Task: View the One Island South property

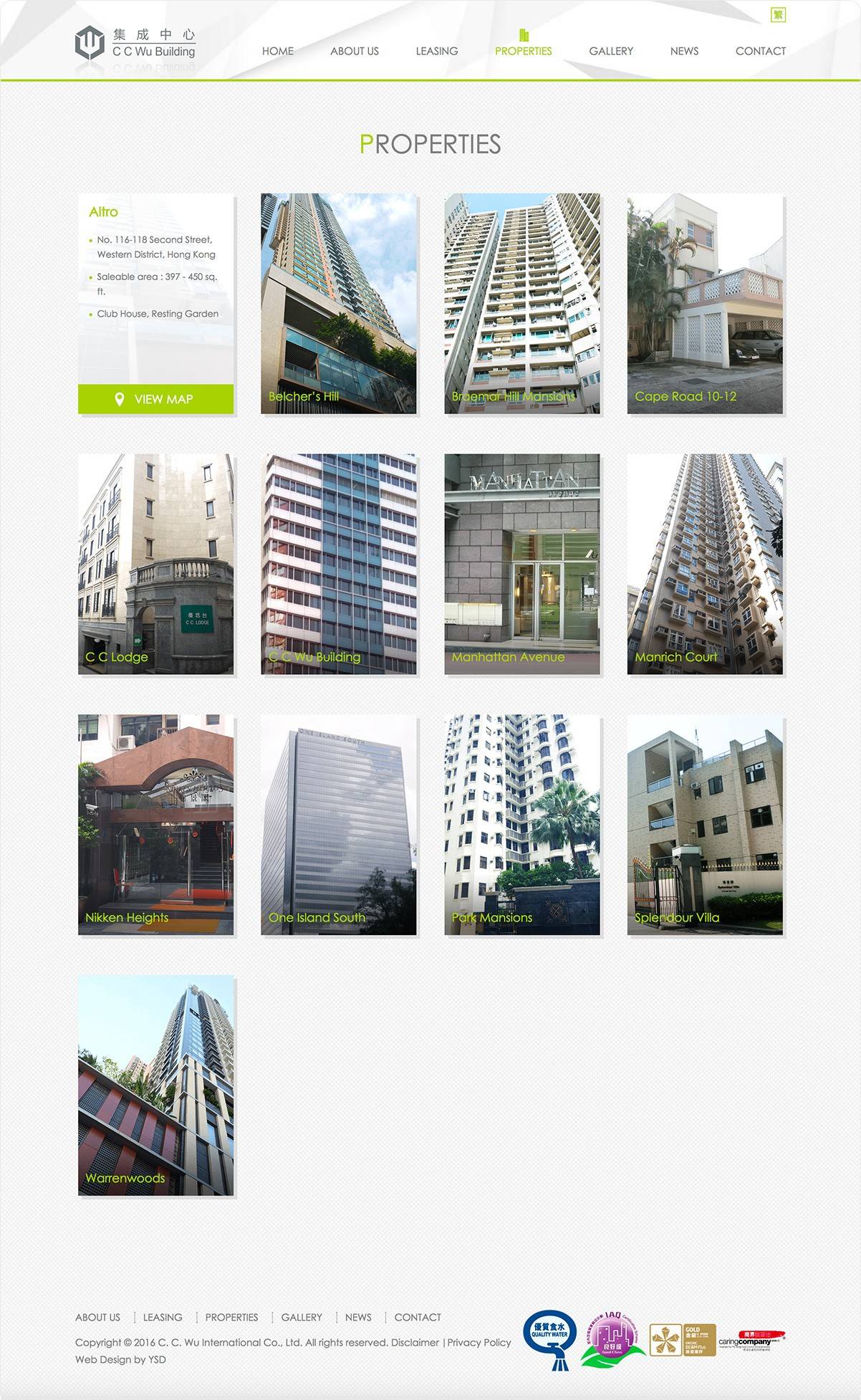Action: pos(338,824)
